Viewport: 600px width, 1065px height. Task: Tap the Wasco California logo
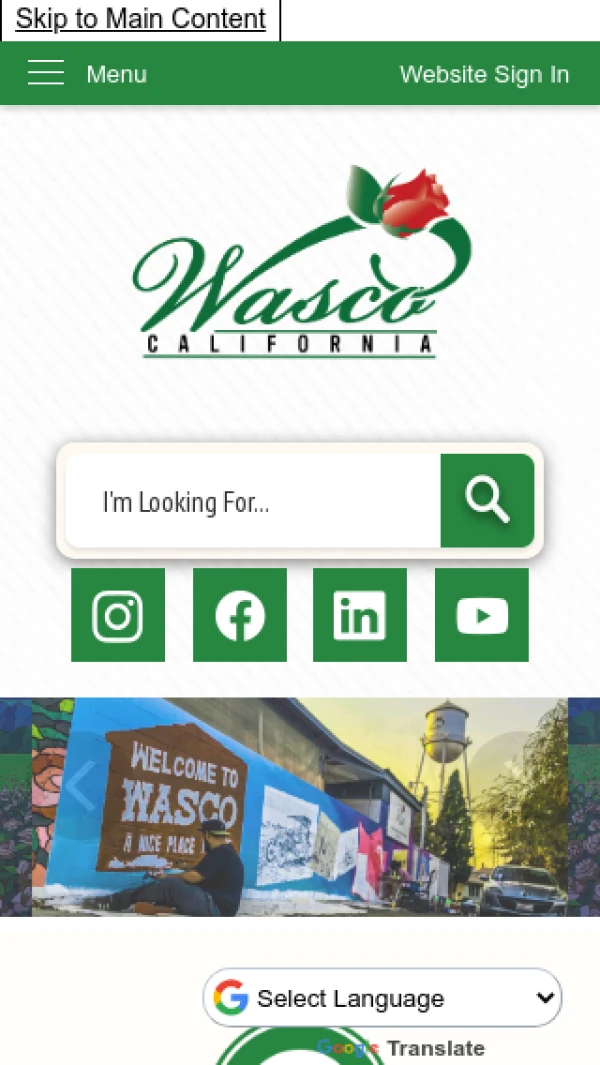300,263
